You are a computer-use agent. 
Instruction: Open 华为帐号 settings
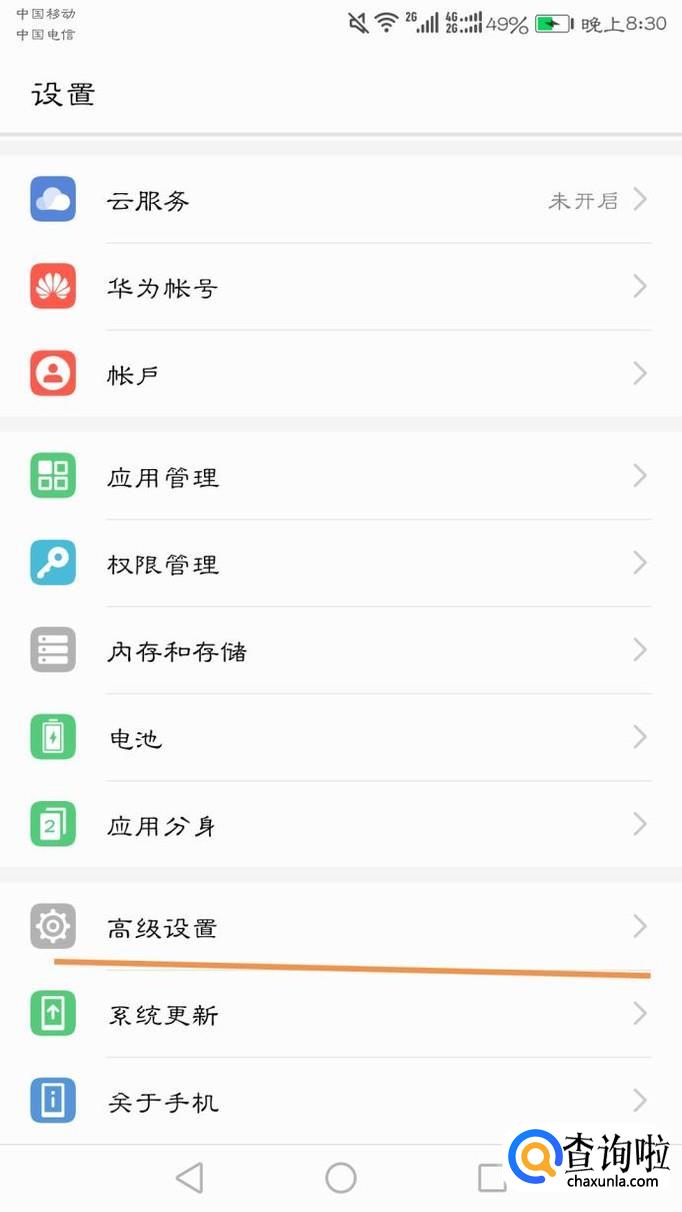(x=340, y=288)
